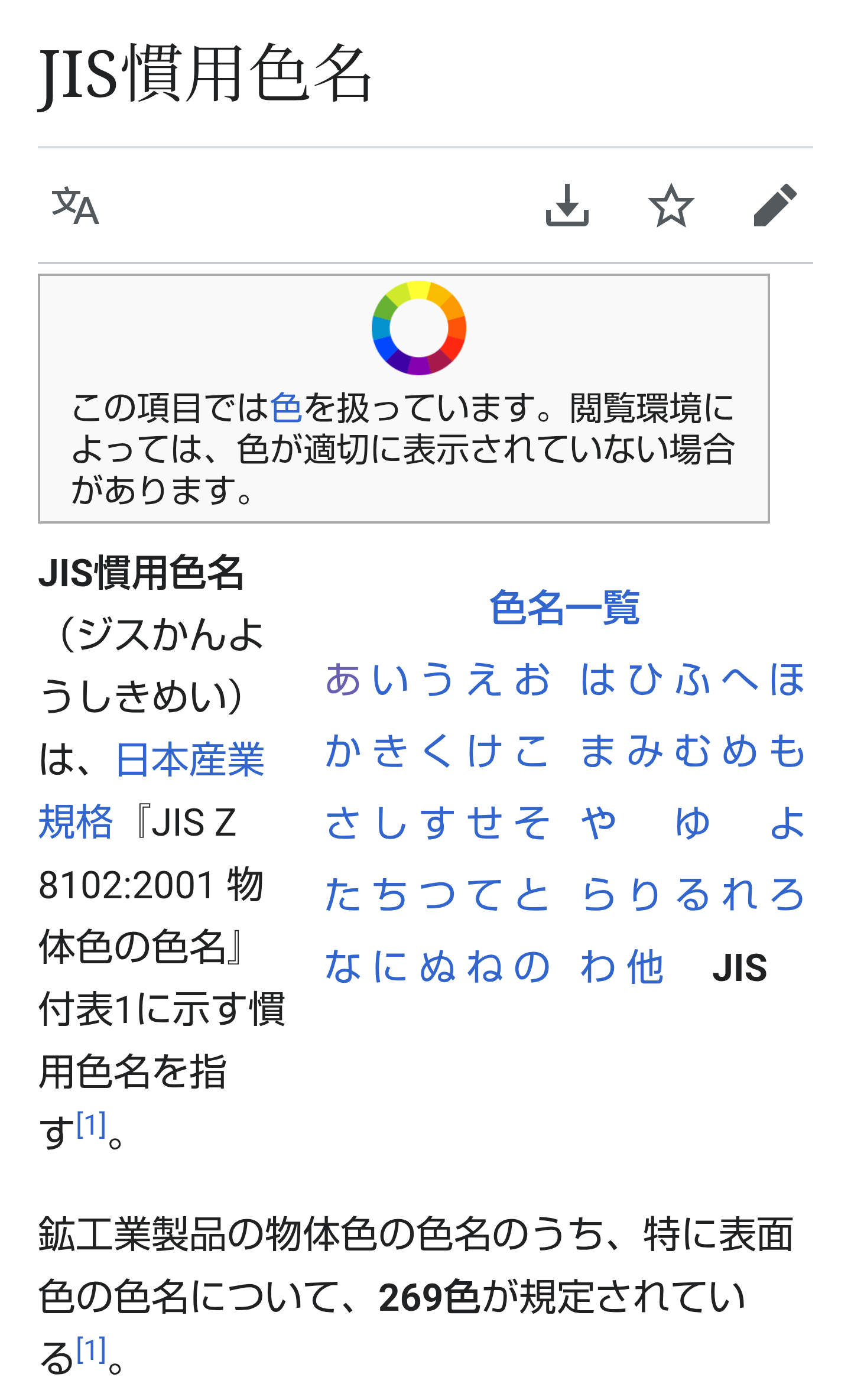Viewport: 851px width, 1400px height.
Task: Go to the た index link
Action: (x=343, y=895)
